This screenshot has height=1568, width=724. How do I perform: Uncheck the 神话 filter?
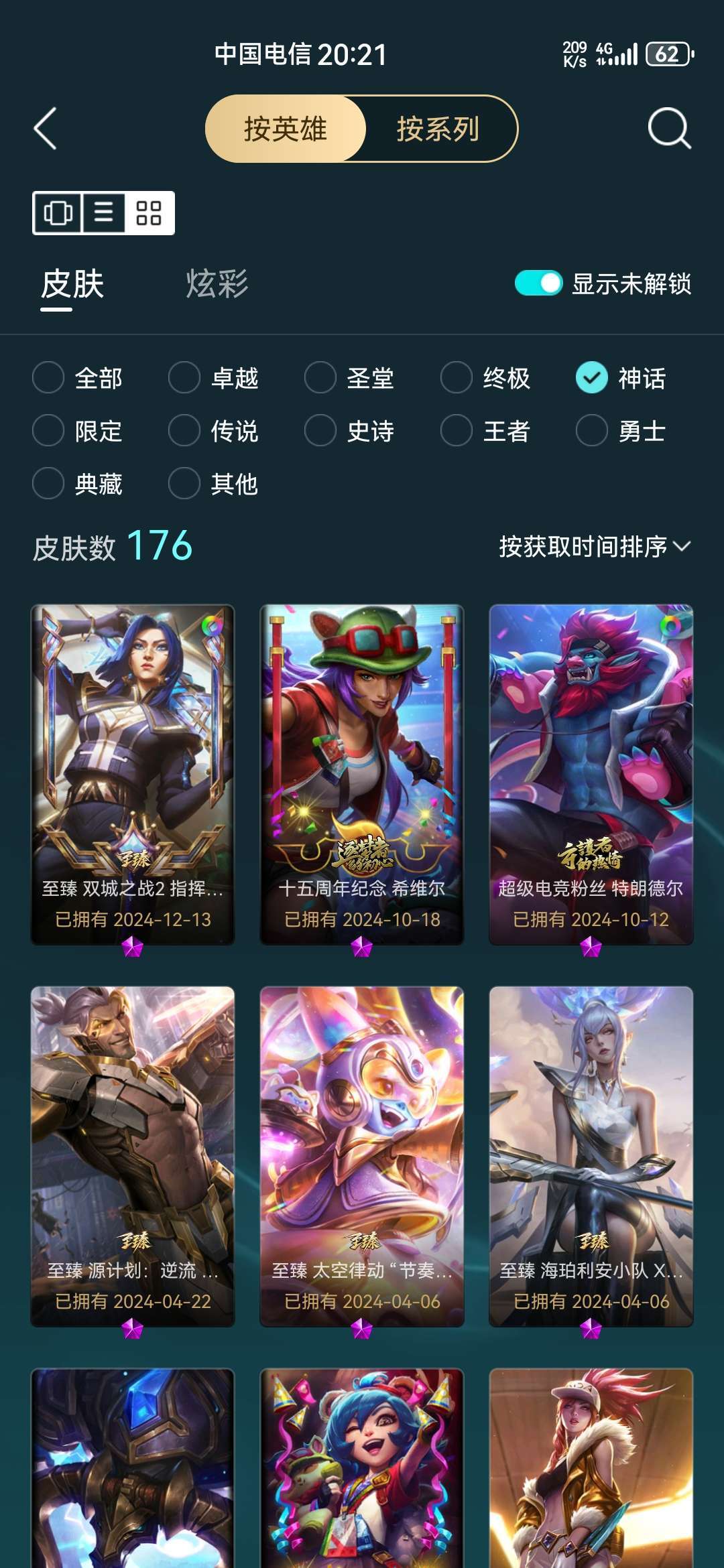621,378
